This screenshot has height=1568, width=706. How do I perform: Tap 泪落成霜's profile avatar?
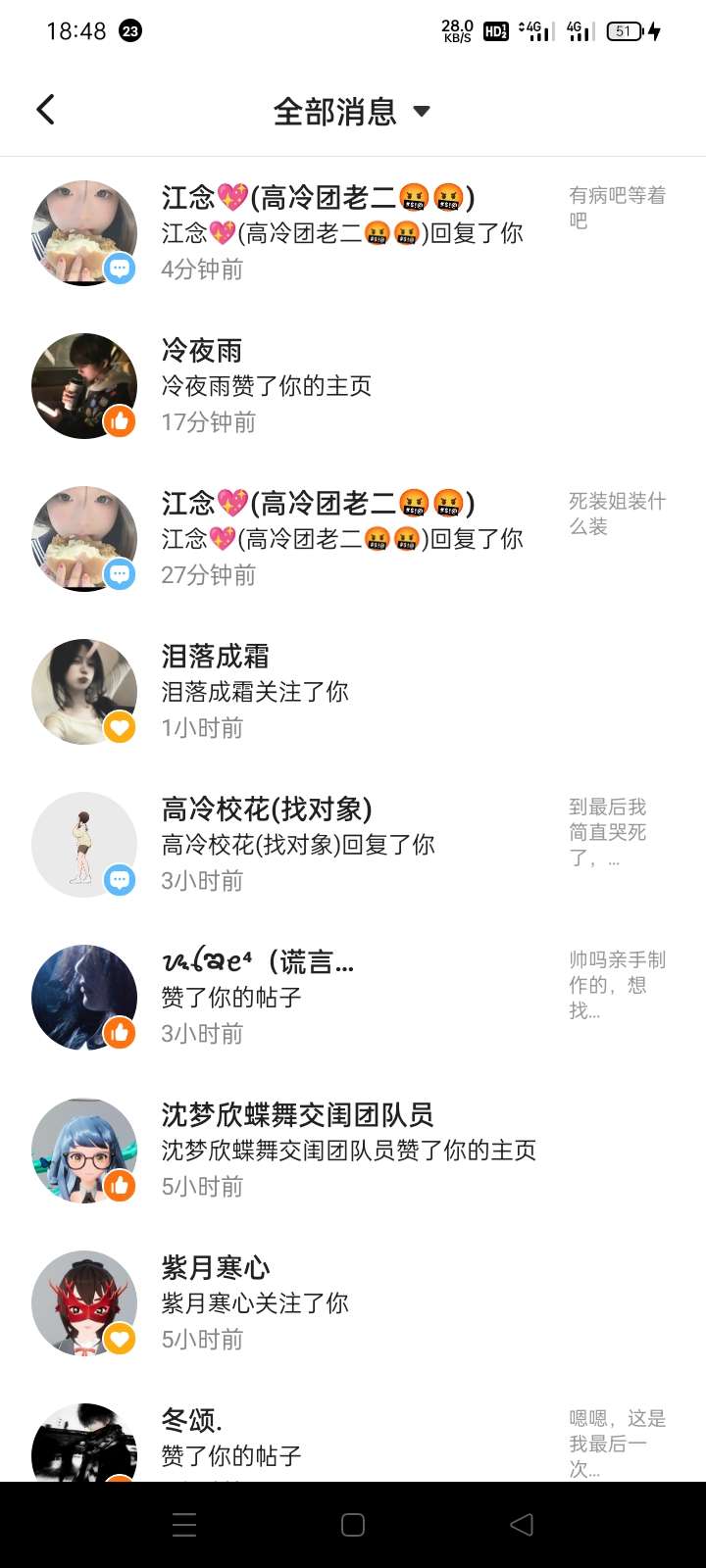coord(84,692)
